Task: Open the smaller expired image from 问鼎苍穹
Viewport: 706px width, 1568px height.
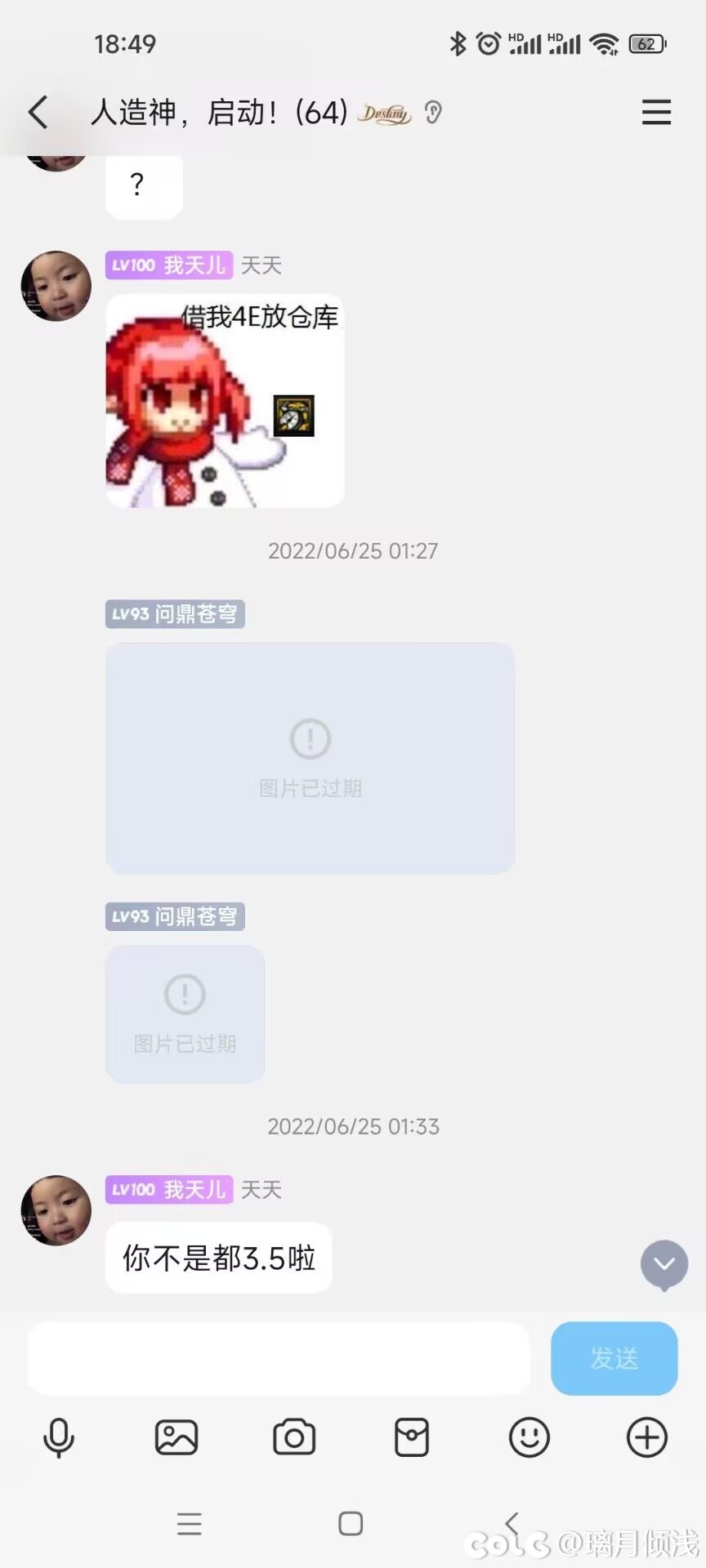Action: [185, 1014]
